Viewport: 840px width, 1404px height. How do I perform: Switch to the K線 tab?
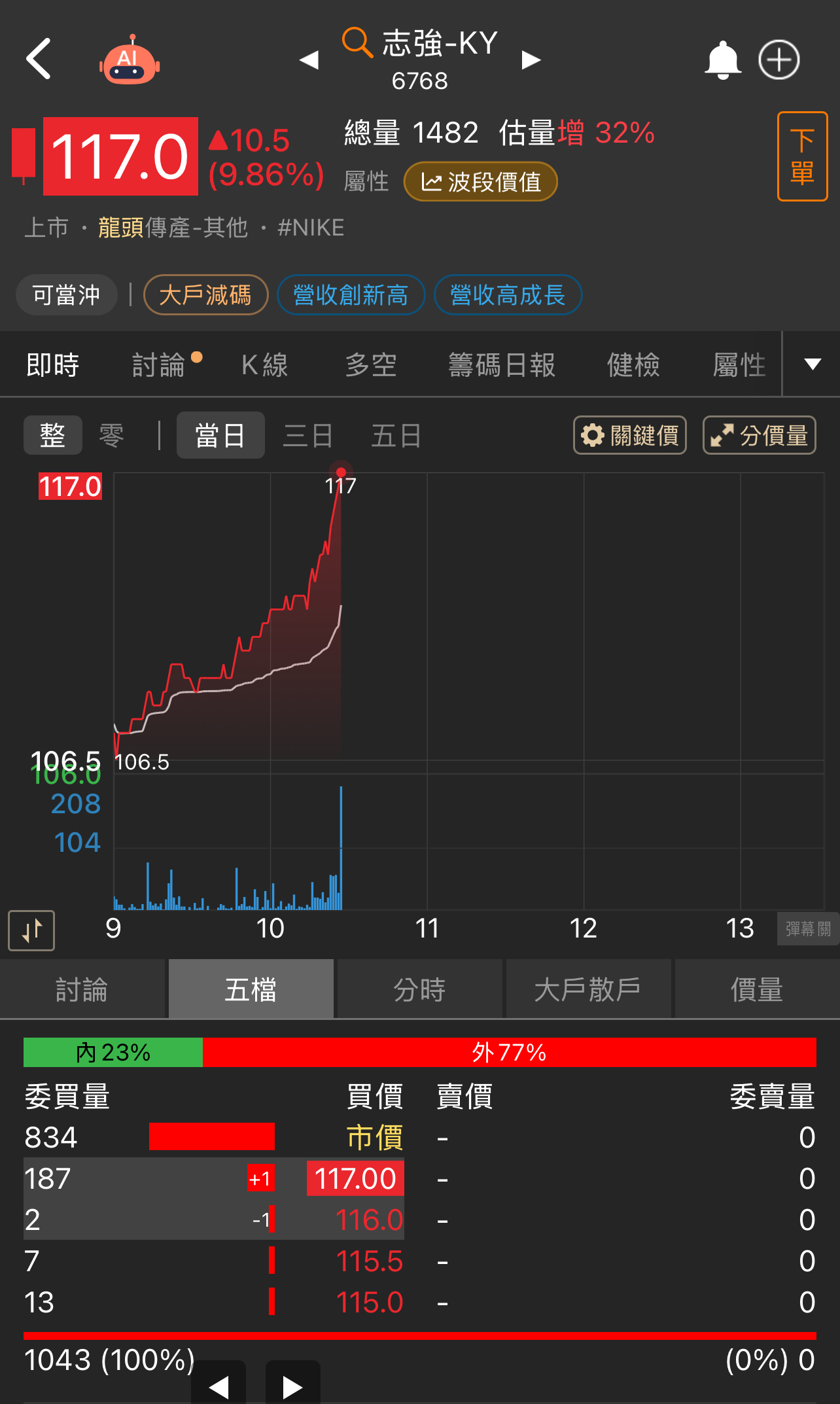[x=264, y=364]
